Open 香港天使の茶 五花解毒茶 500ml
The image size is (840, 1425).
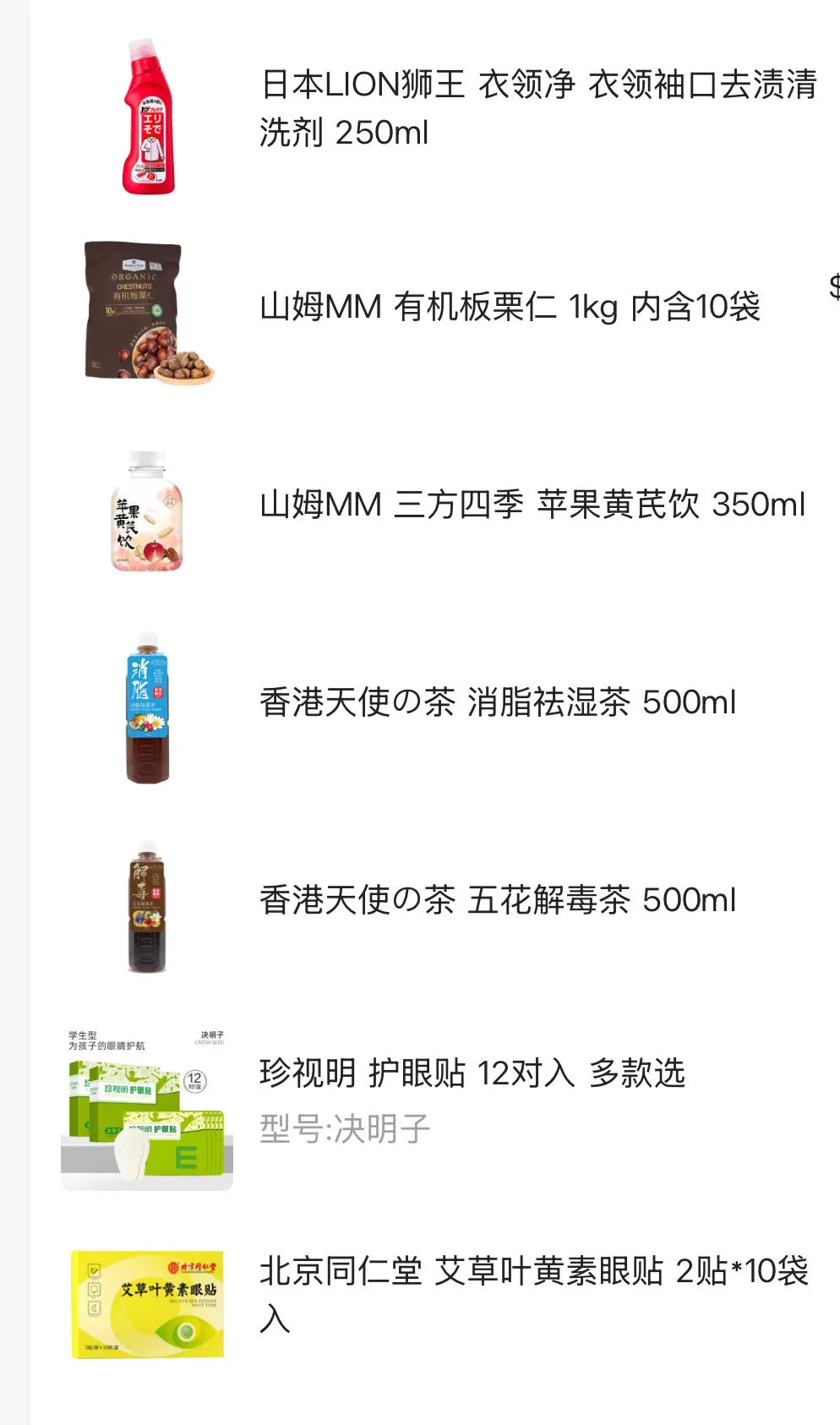point(497,900)
